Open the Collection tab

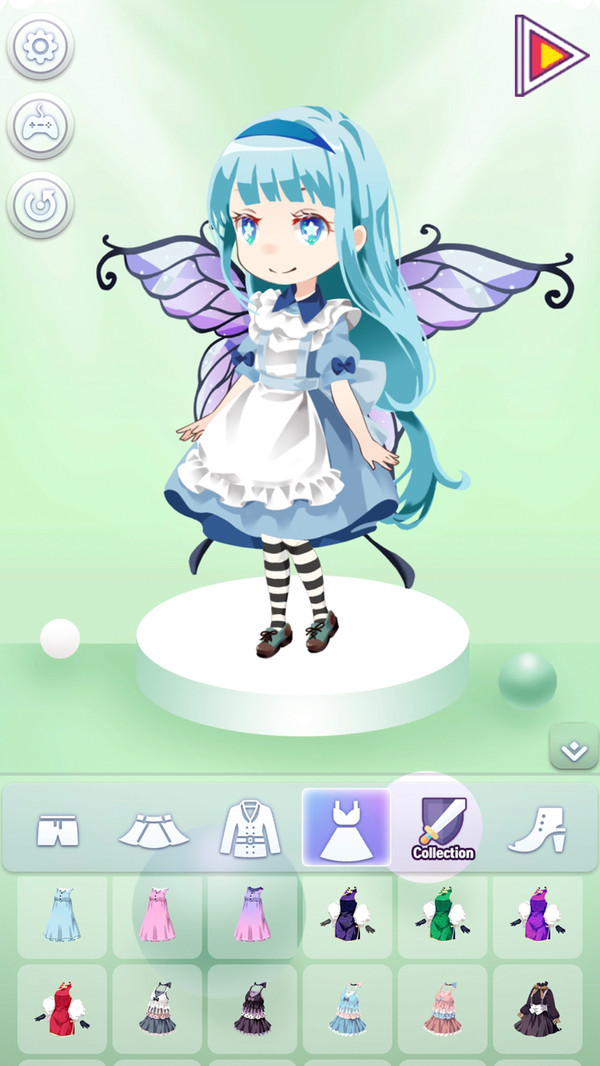pos(442,828)
